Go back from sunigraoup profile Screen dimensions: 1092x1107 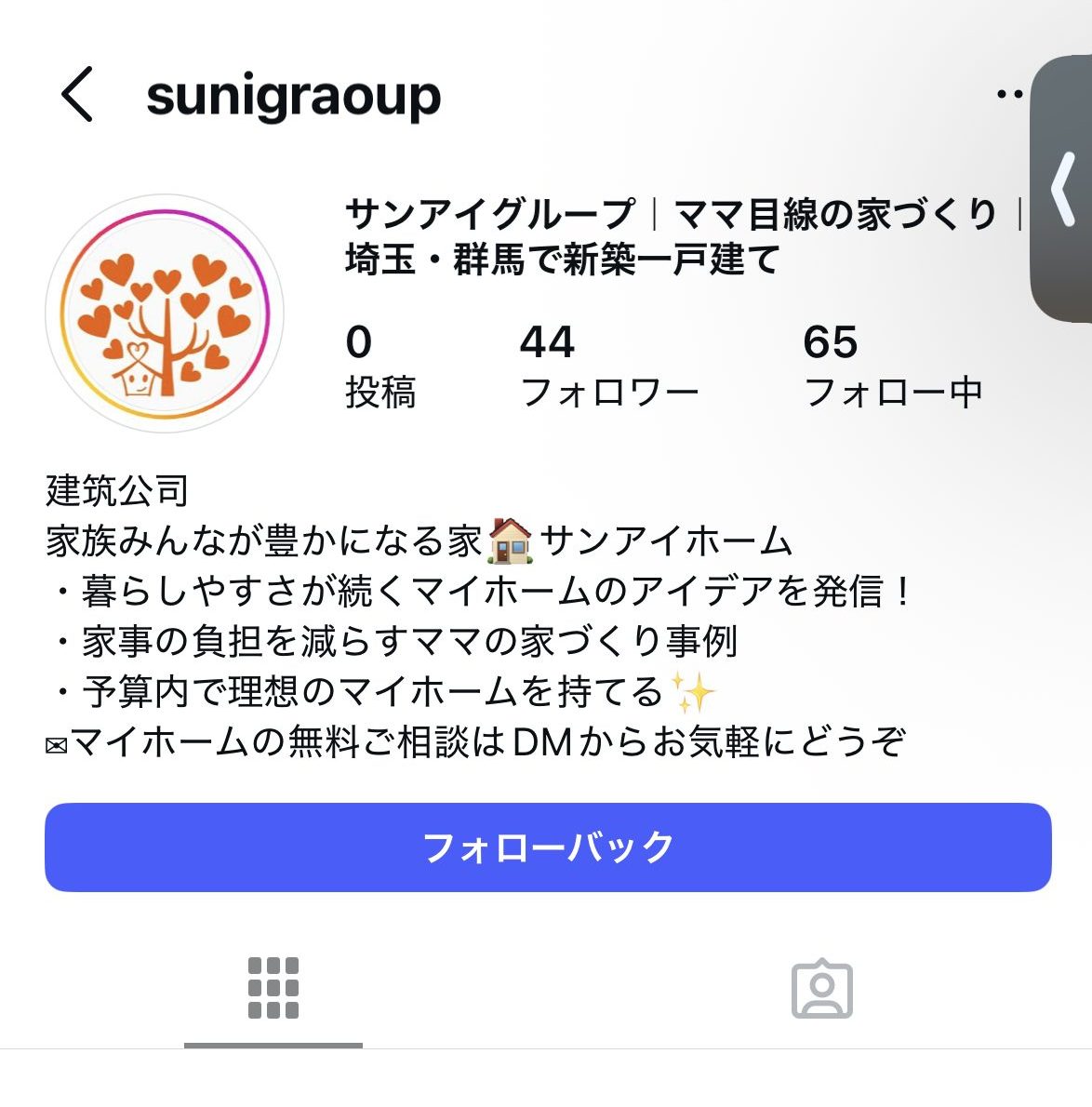click(x=77, y=94)
